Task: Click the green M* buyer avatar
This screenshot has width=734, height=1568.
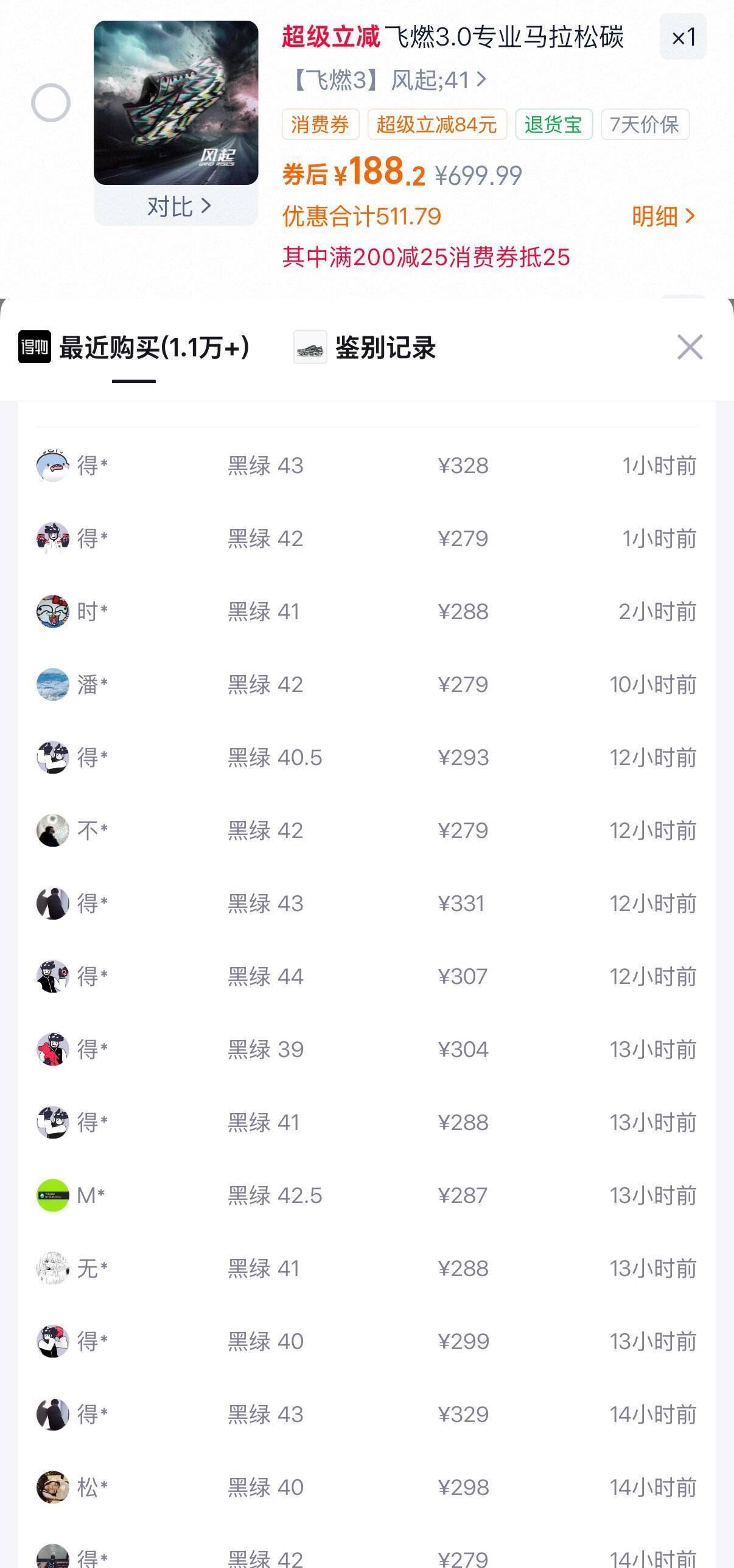Action: [53, 1195]
